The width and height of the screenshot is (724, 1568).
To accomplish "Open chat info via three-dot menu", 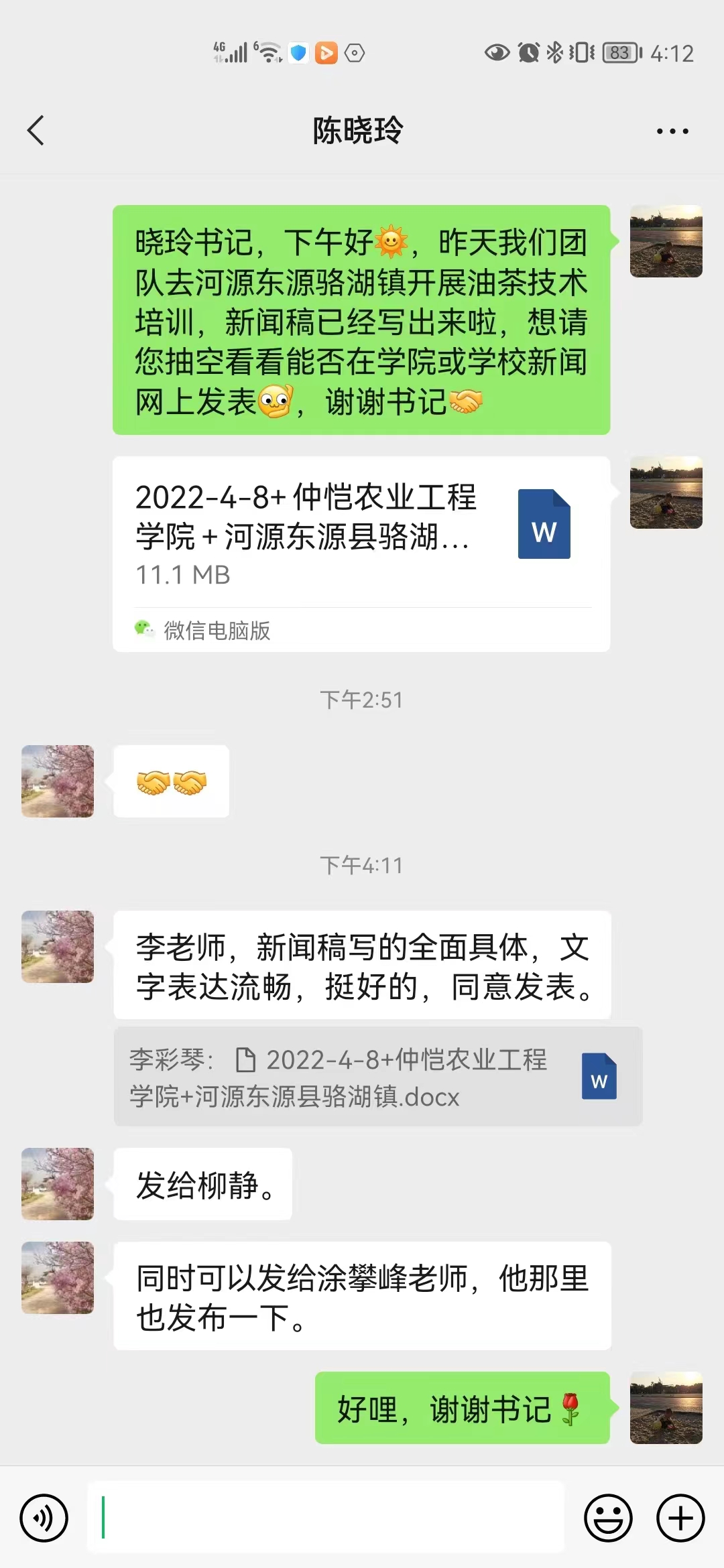I will (672, 131).
